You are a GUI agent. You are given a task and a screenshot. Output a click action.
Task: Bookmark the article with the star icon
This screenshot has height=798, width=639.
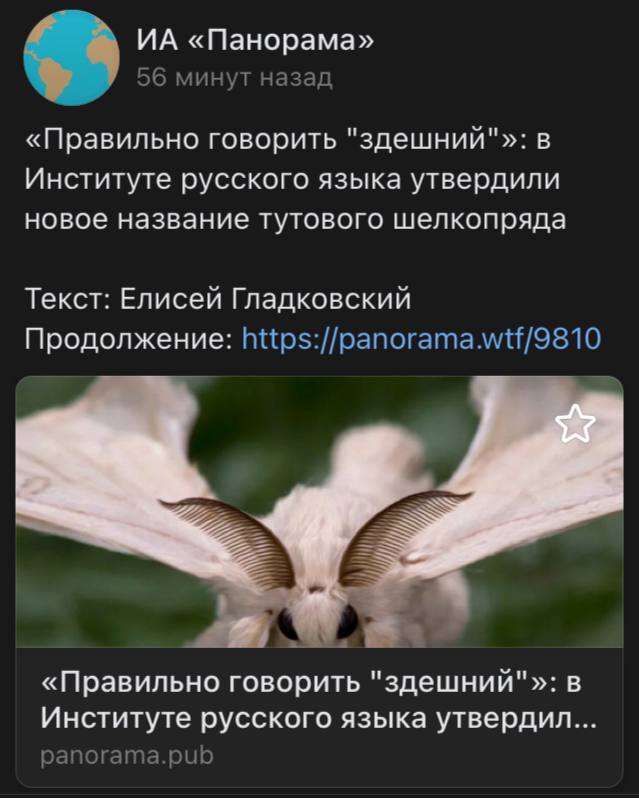pyautogui.click(x=575, y=426)
